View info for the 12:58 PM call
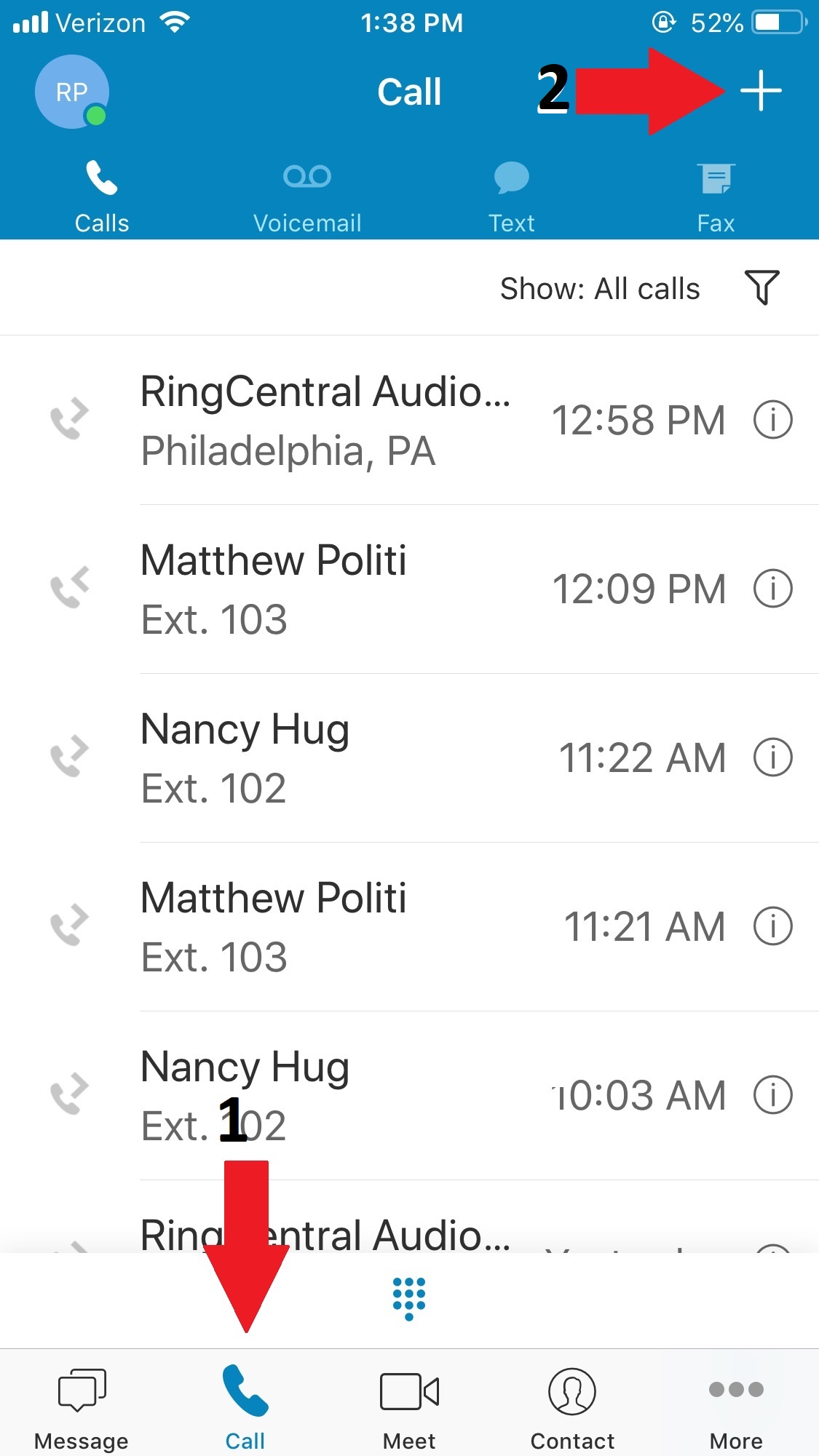This screenshot has height=1456, width=819. point(772,420)
